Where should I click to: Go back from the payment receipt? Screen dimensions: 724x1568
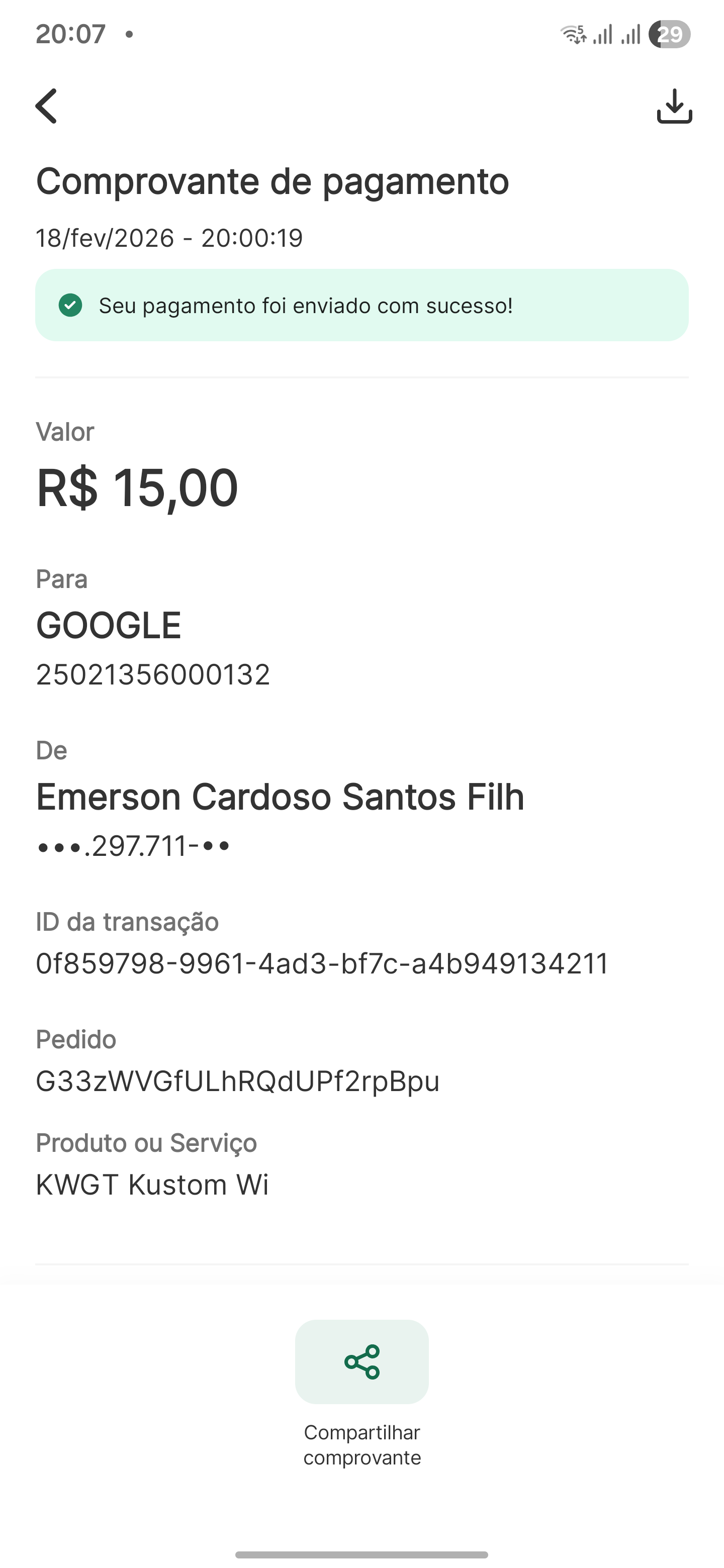click(x=46, y=106)
